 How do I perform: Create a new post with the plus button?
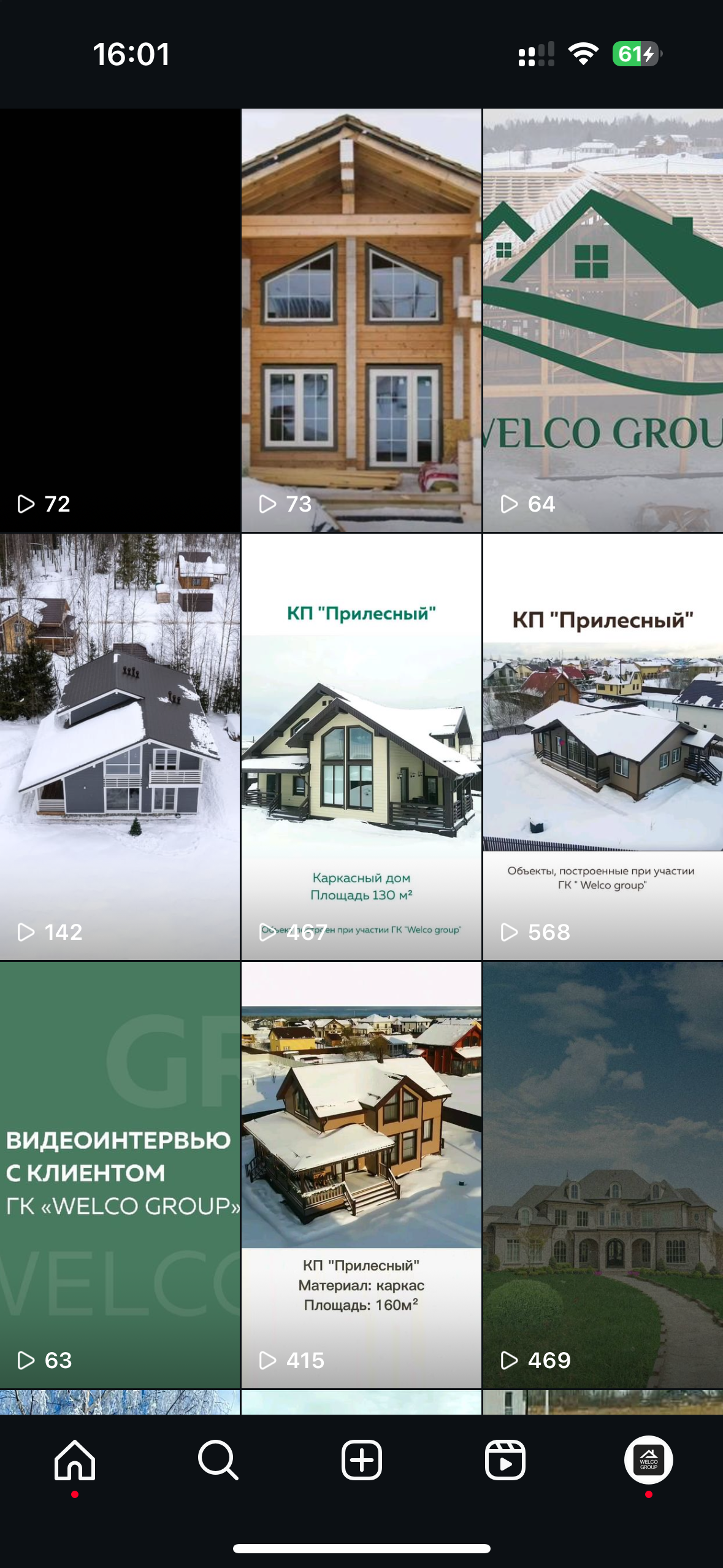click(361, 1460)
